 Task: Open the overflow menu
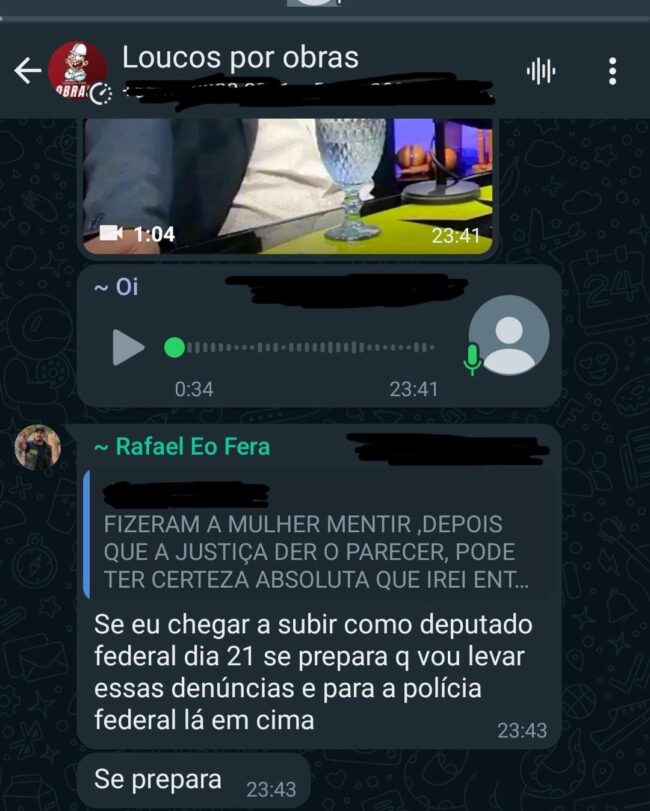tap(612, 71)
